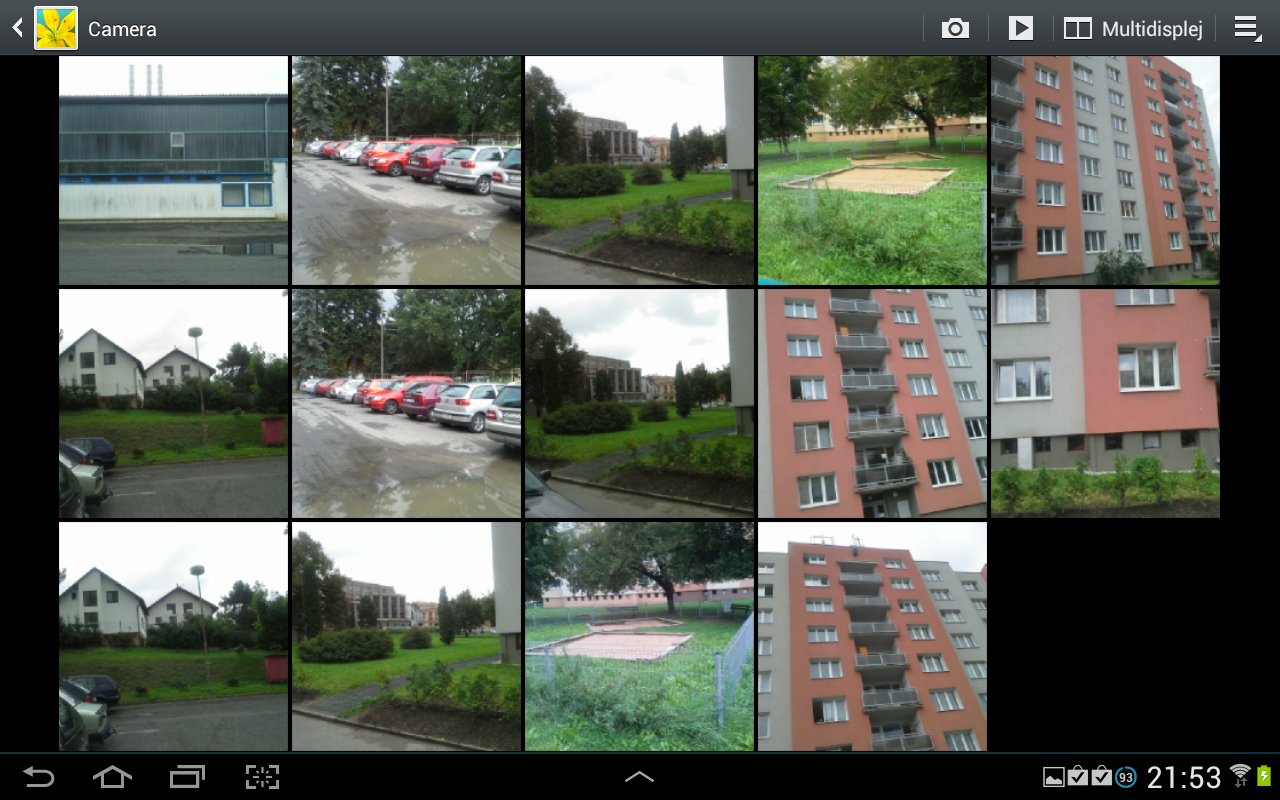Viewport: 1280px width, 800px height.
Task: Take a screenshot with the capture button
Action: pyautogui.click(x=262, y=777)
